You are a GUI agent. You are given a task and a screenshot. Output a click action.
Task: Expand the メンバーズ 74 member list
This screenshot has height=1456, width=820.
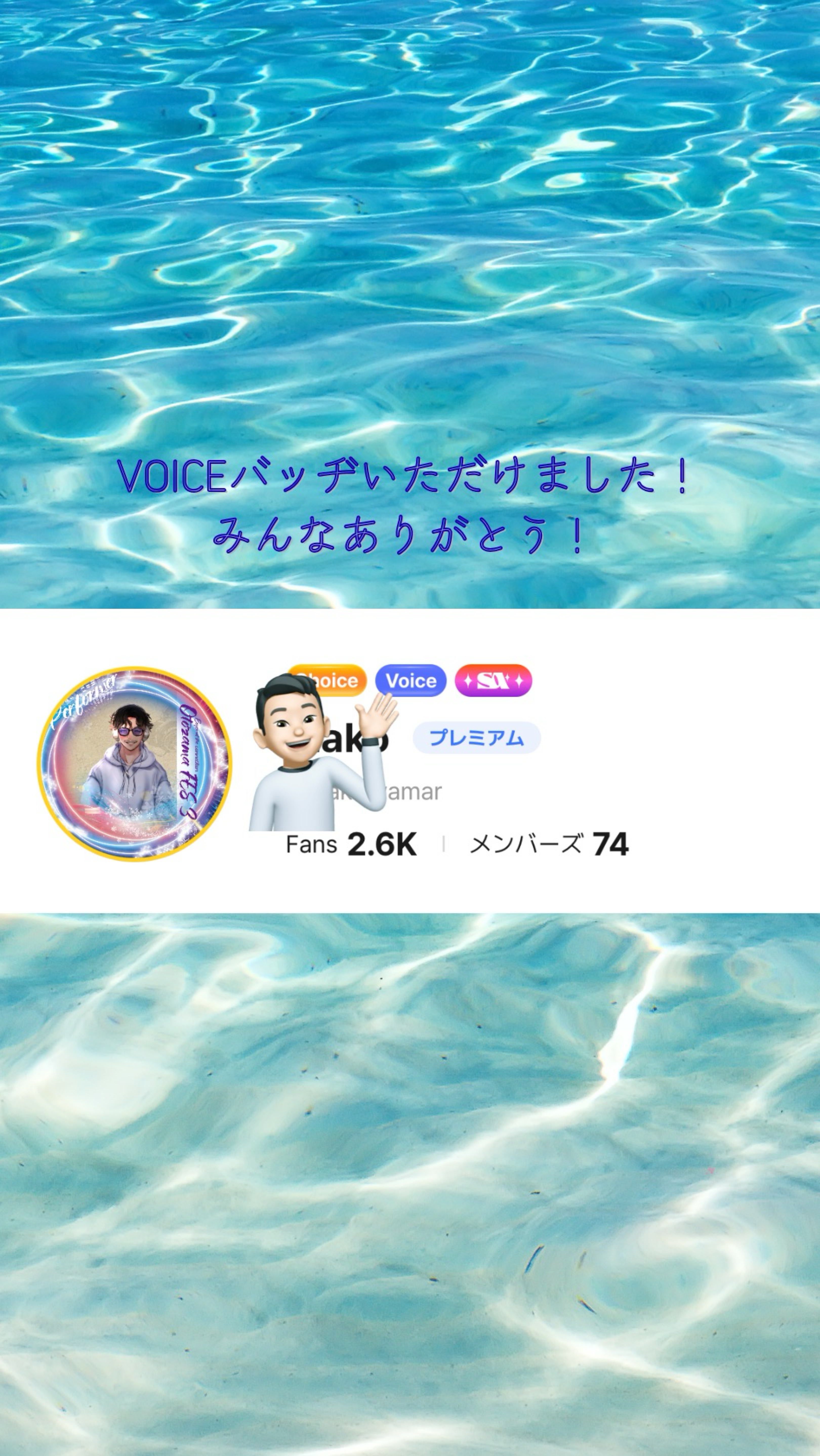click(x=548, y=844)
